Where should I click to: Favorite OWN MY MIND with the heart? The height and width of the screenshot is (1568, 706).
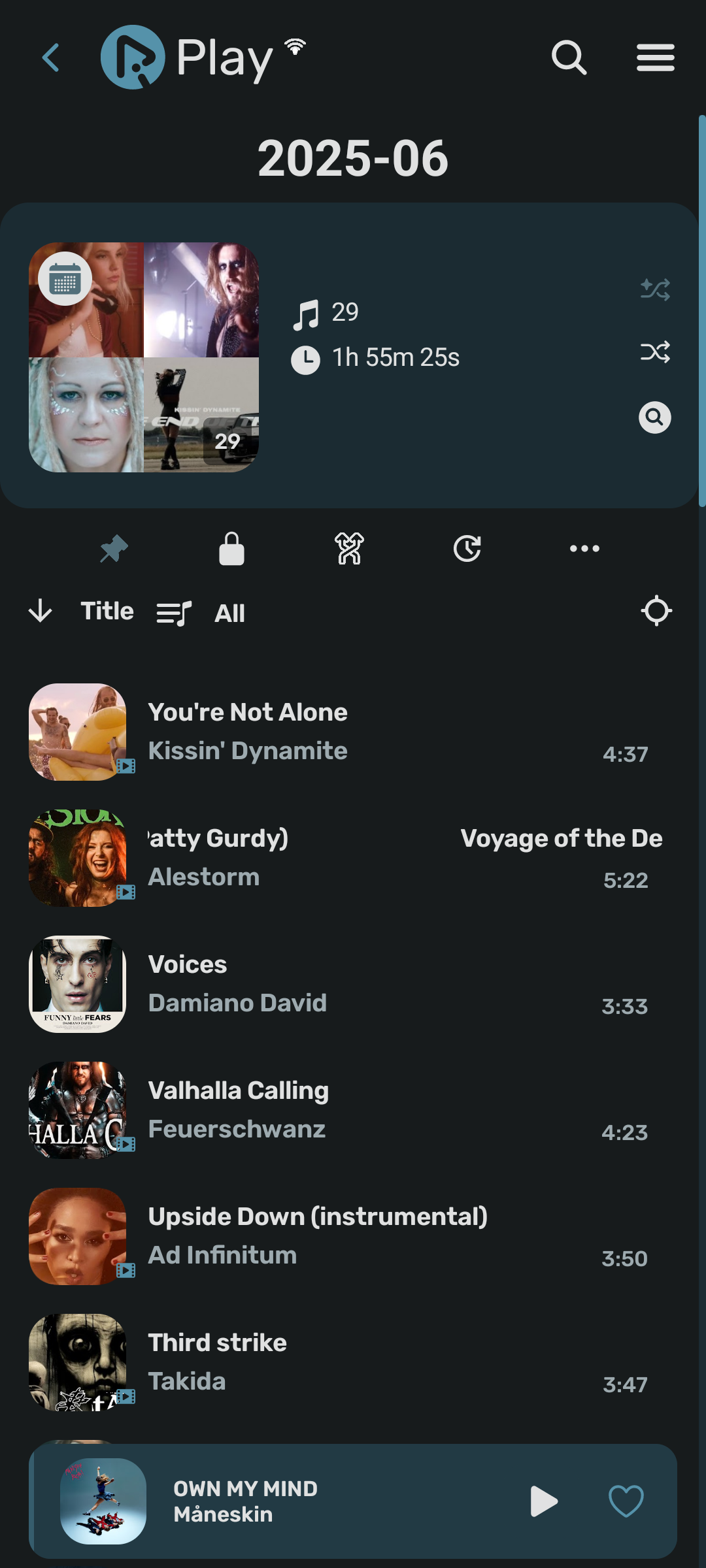point(626,1501)
